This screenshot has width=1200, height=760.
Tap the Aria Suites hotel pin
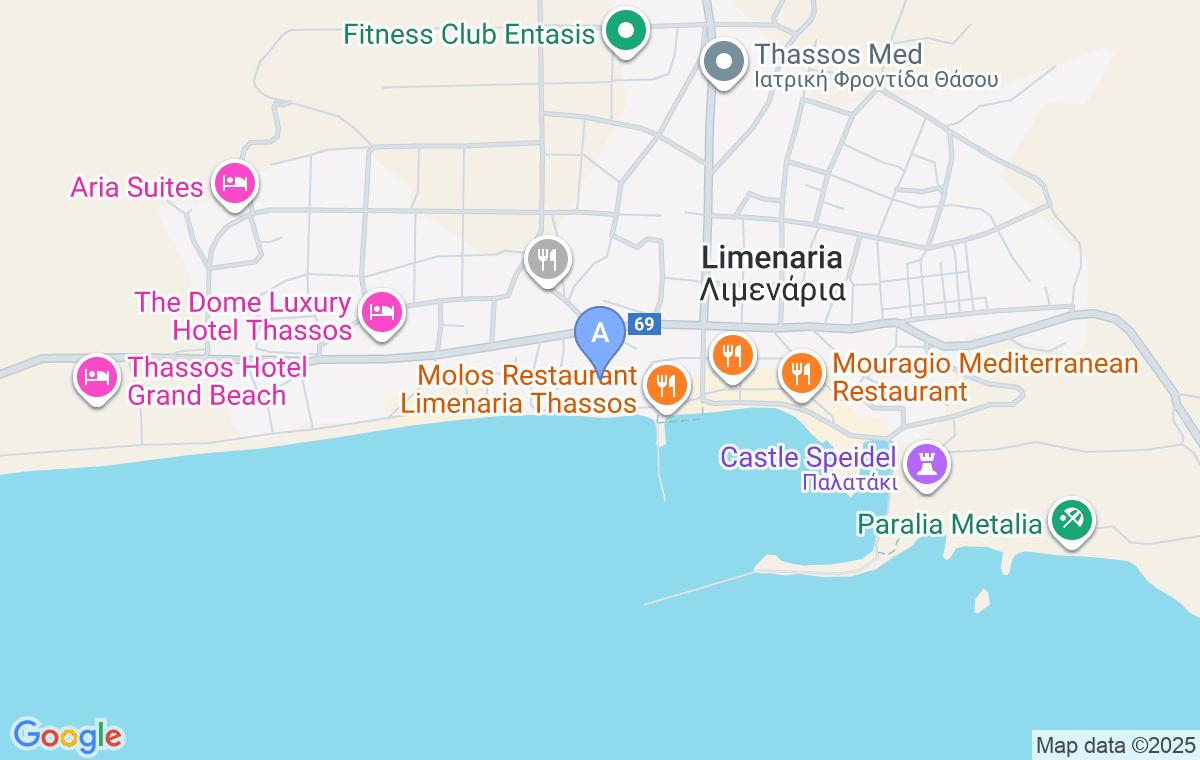click(235, 183)
